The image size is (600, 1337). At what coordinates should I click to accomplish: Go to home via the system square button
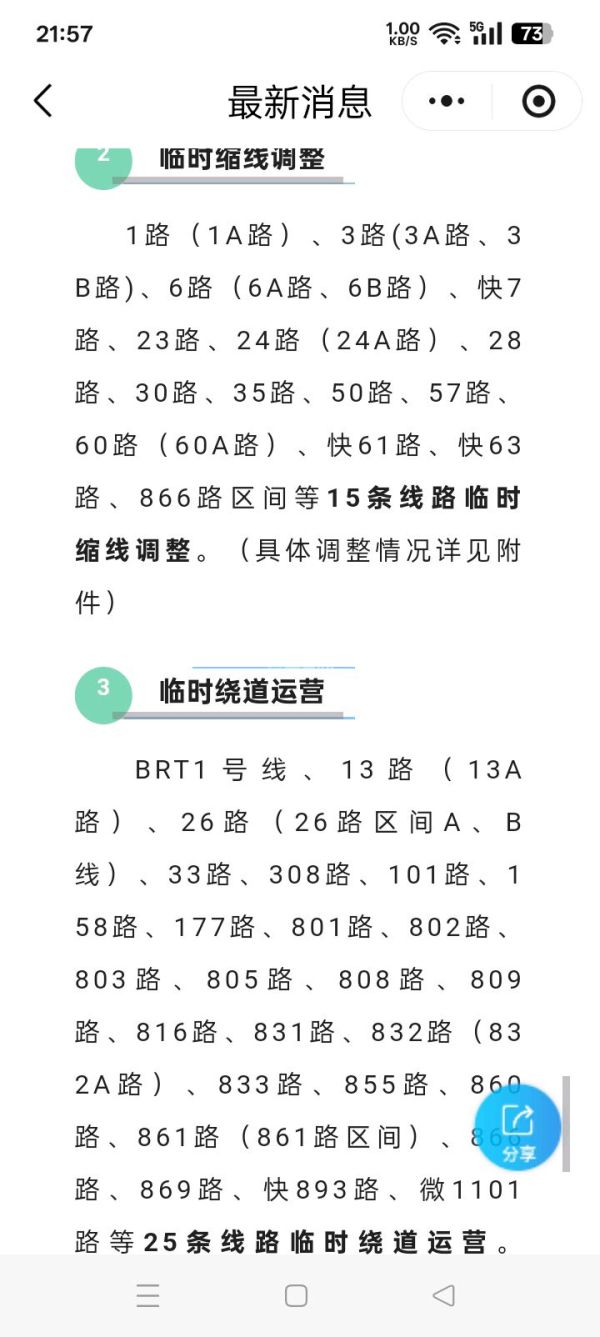click(296, 1295)
